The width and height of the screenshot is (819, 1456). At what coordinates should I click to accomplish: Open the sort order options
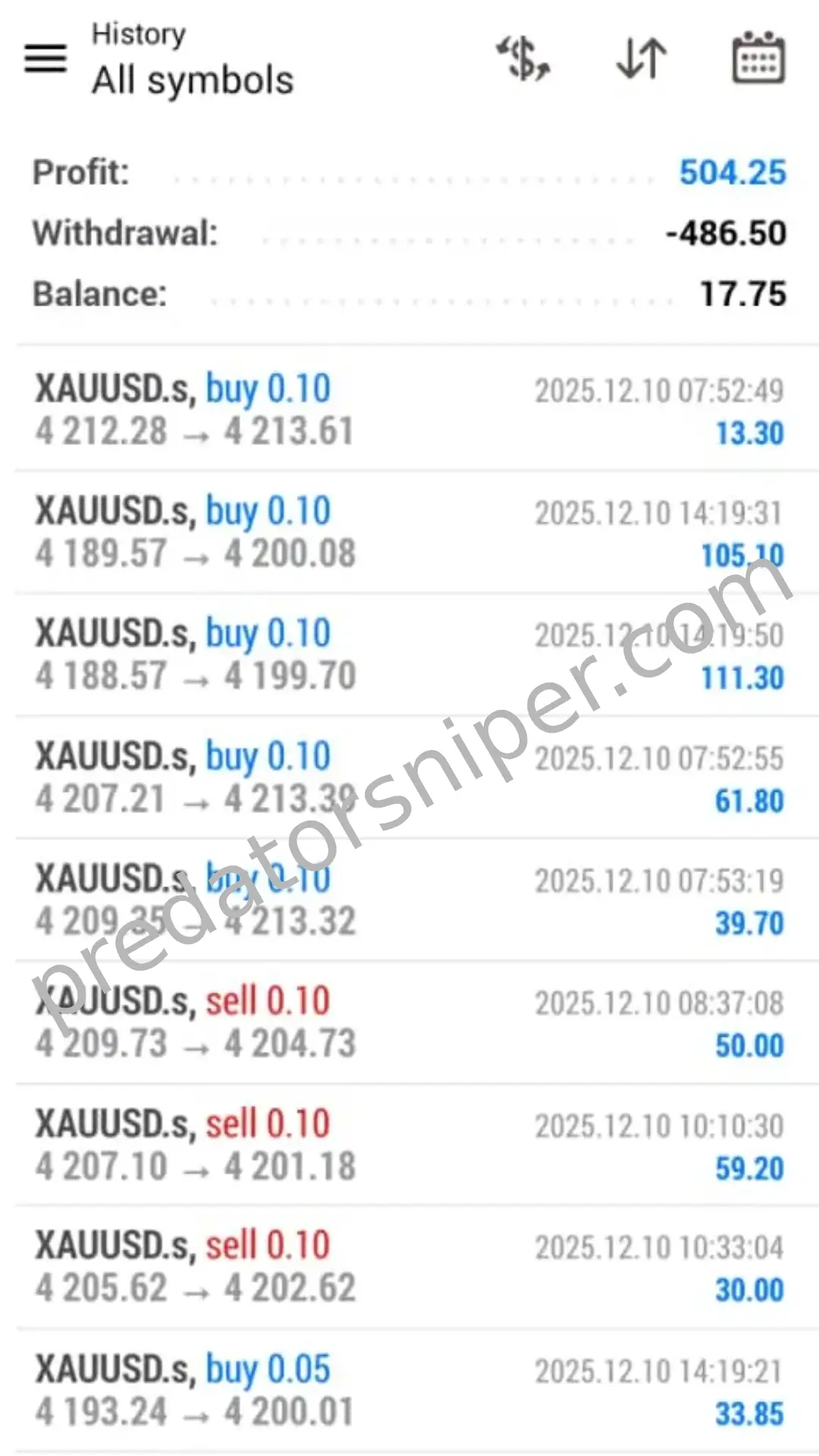point(642,58)
